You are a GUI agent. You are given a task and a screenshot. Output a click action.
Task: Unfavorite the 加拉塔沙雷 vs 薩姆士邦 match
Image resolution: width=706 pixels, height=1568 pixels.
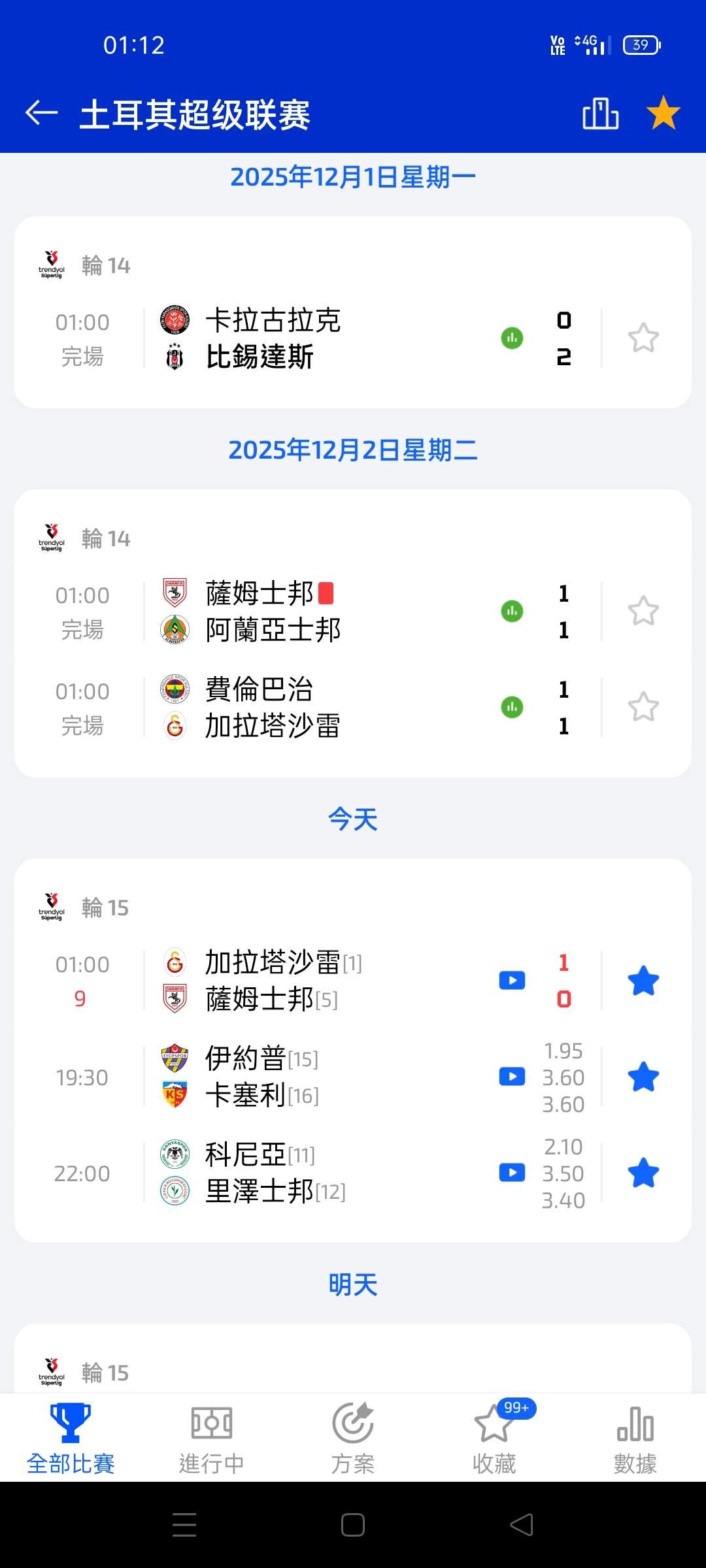(643, 981)
